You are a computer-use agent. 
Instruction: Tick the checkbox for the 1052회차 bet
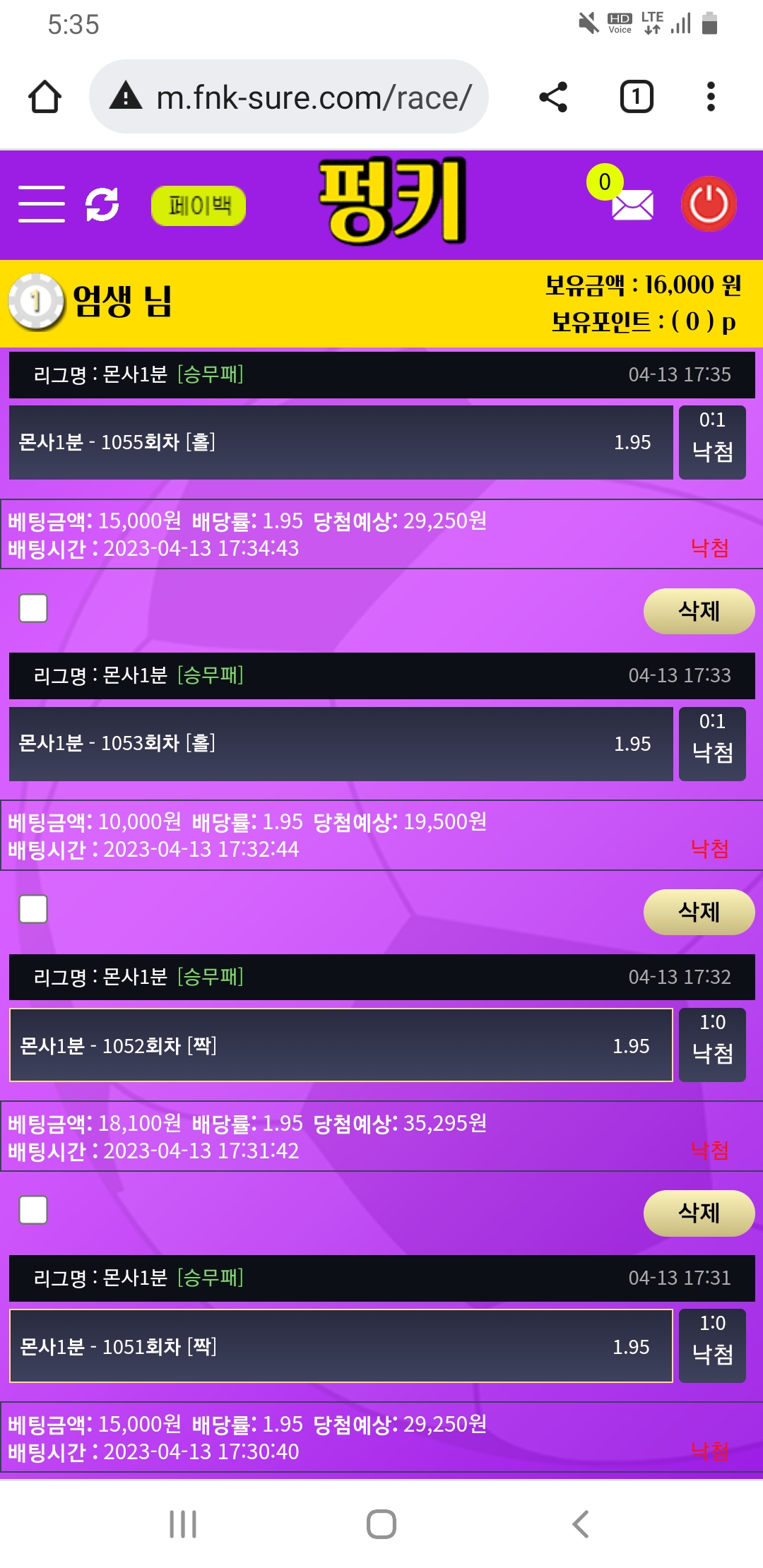33,1210
